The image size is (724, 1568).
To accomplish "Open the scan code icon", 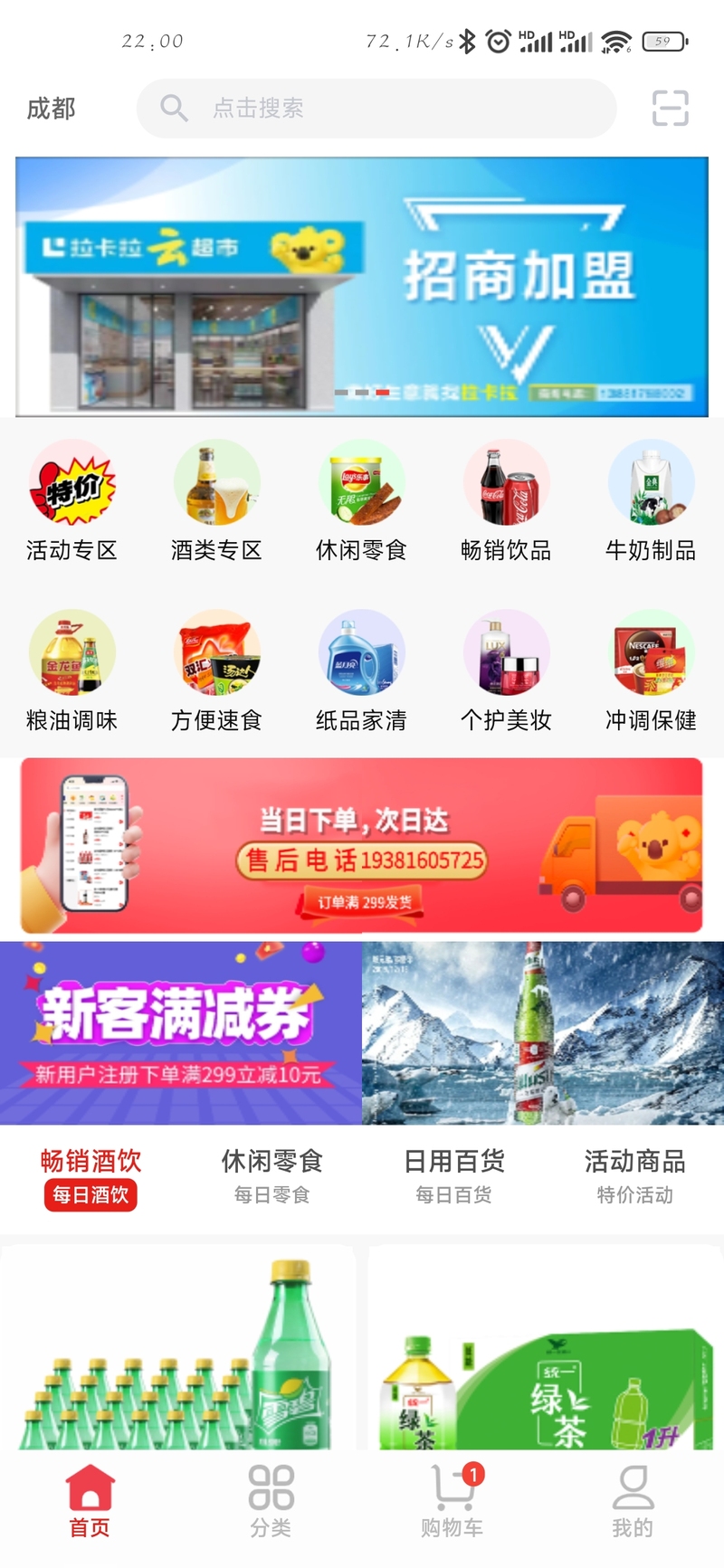I will coord(670,109).
